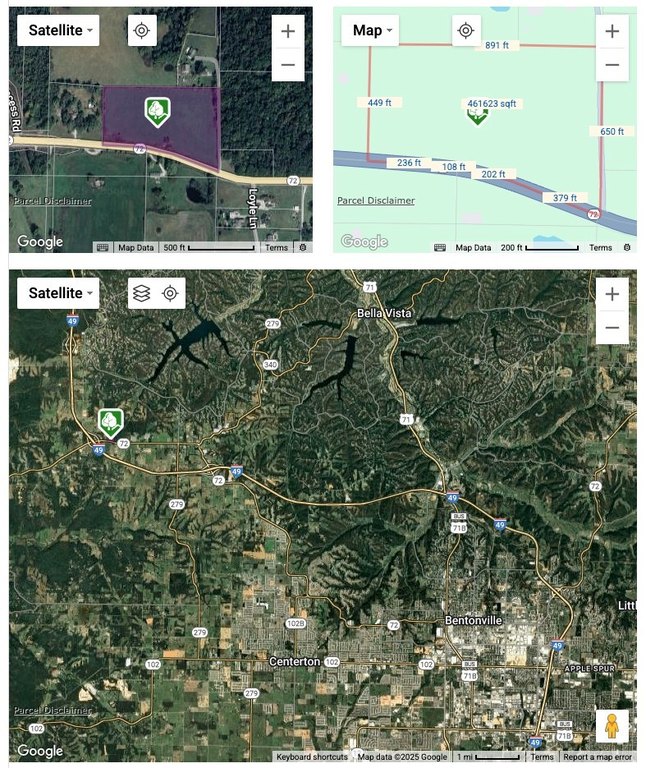This screenshot has width=646, height=768.
Task: Open the Map type dropdown on the parcel dimensions map
Action: pos(371,30)
